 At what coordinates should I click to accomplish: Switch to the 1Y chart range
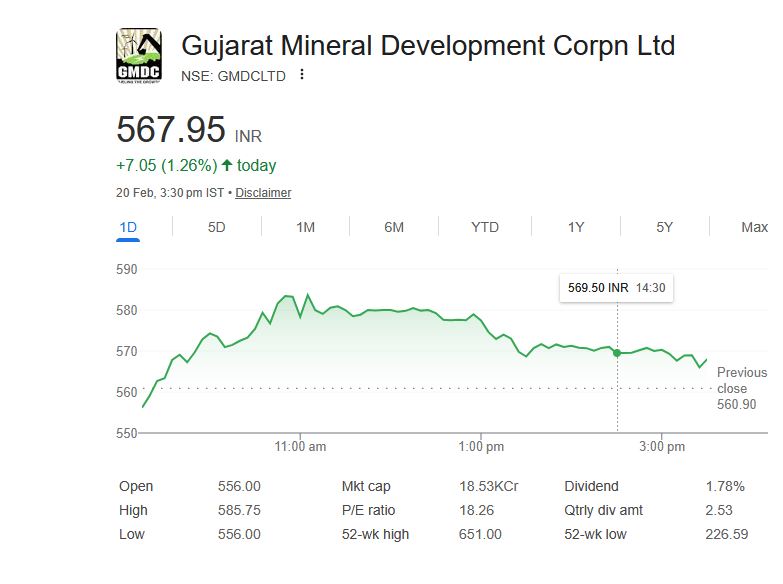tap(576, 227)
